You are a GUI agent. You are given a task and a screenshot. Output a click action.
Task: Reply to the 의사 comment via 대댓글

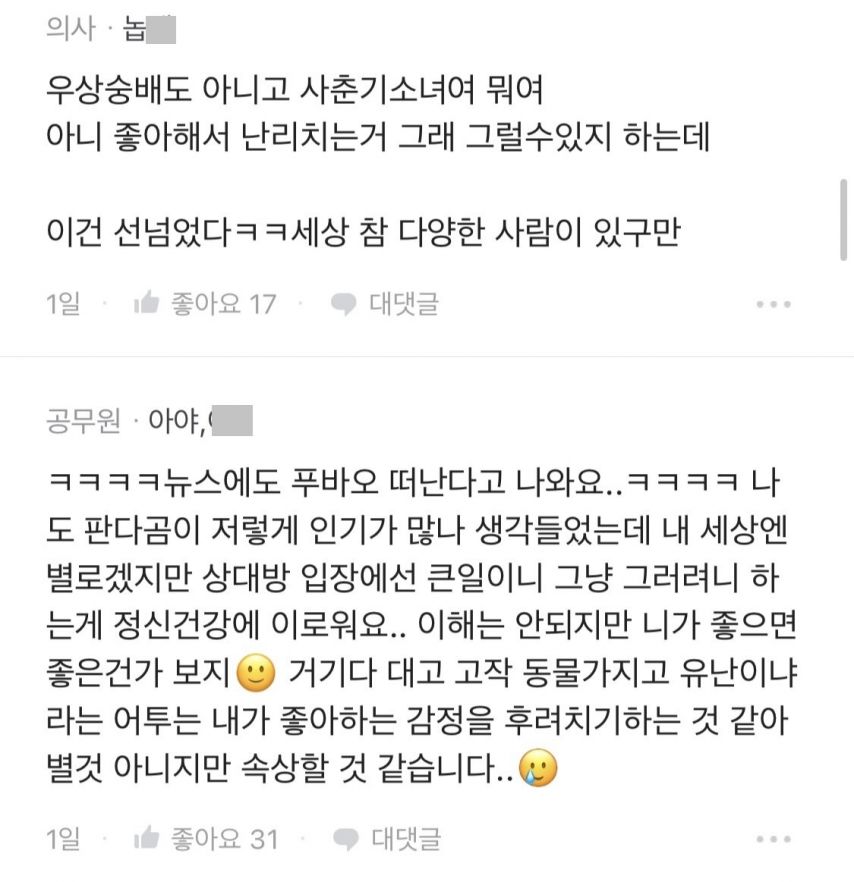coord(386,303)
